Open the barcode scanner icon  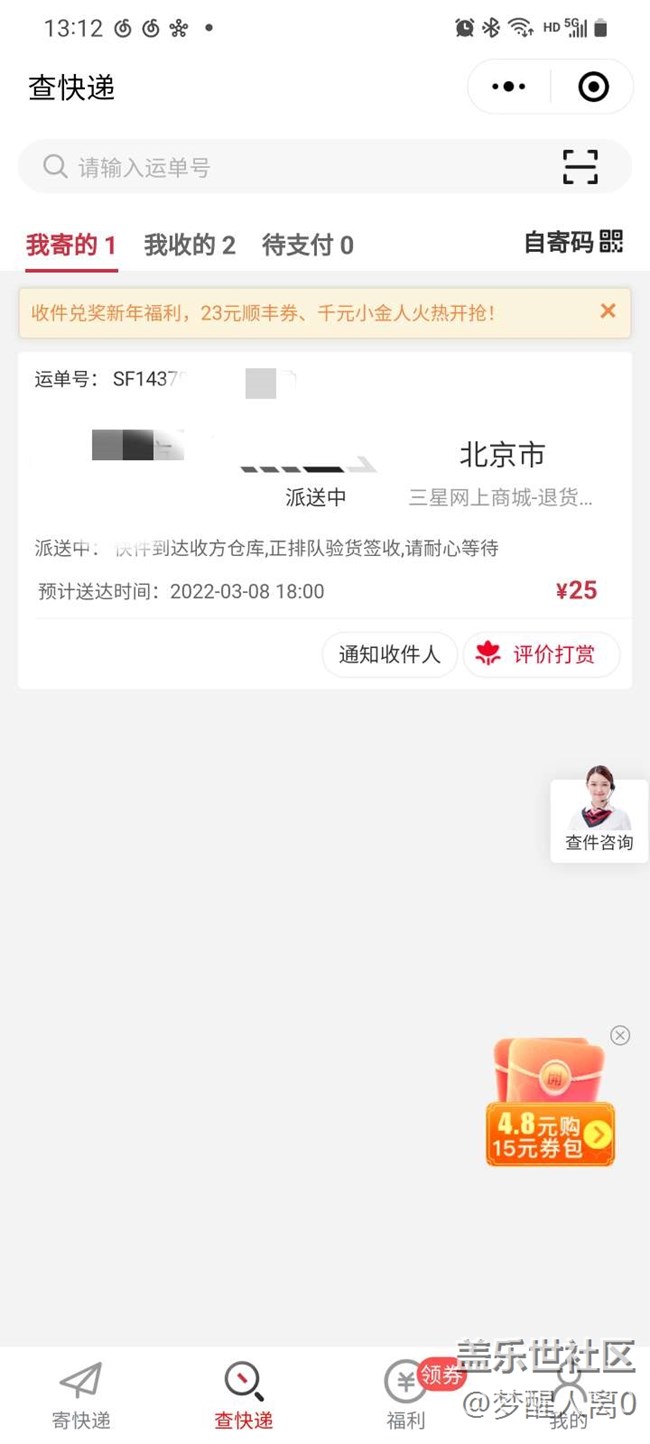pyautogui.click(x=580, y=167)
